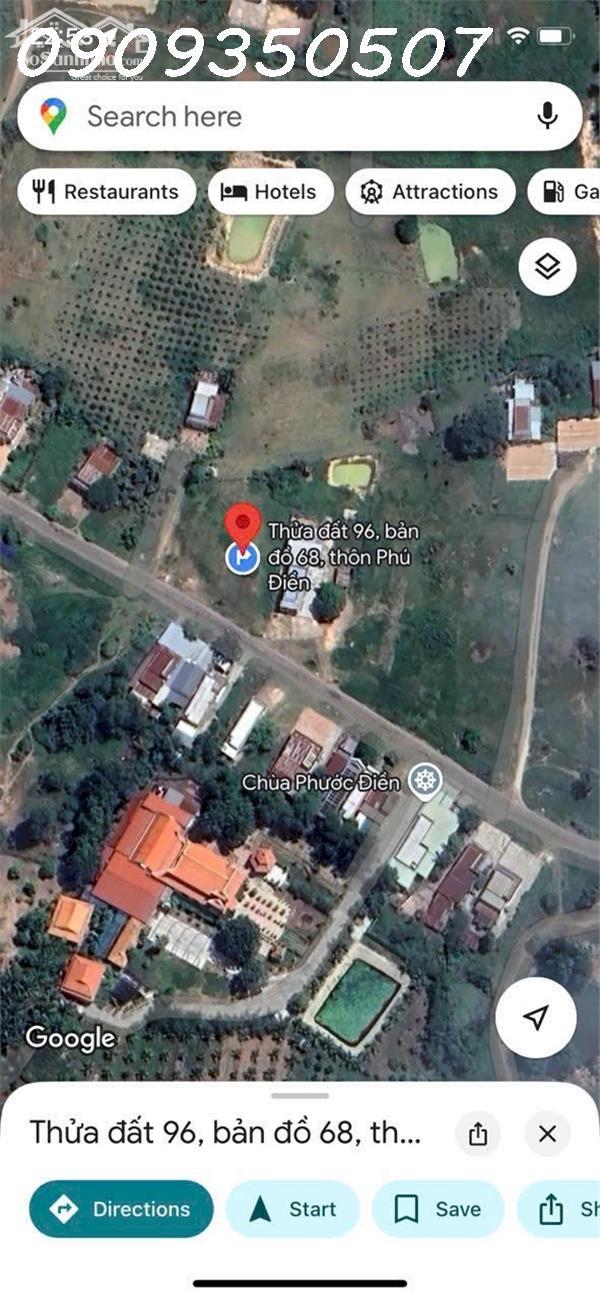Share this place using the share icon
The width and height of the screenshot is (600, 1299).
[x=478, y=1134]
